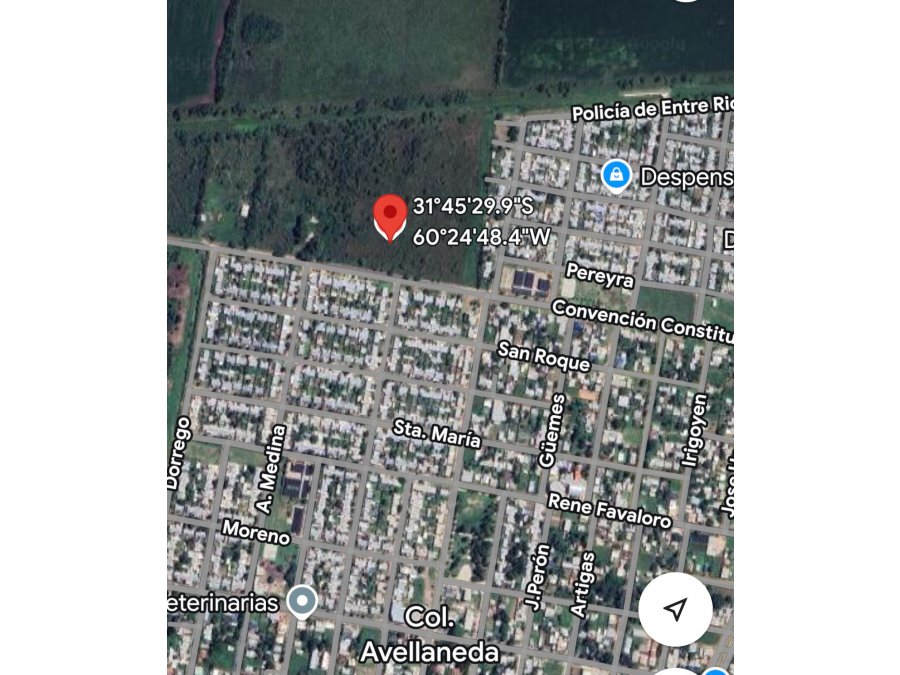This screenshot has height=675, width=900.
Task: Open the Despensa shop marker
Action: pos(617,176)
